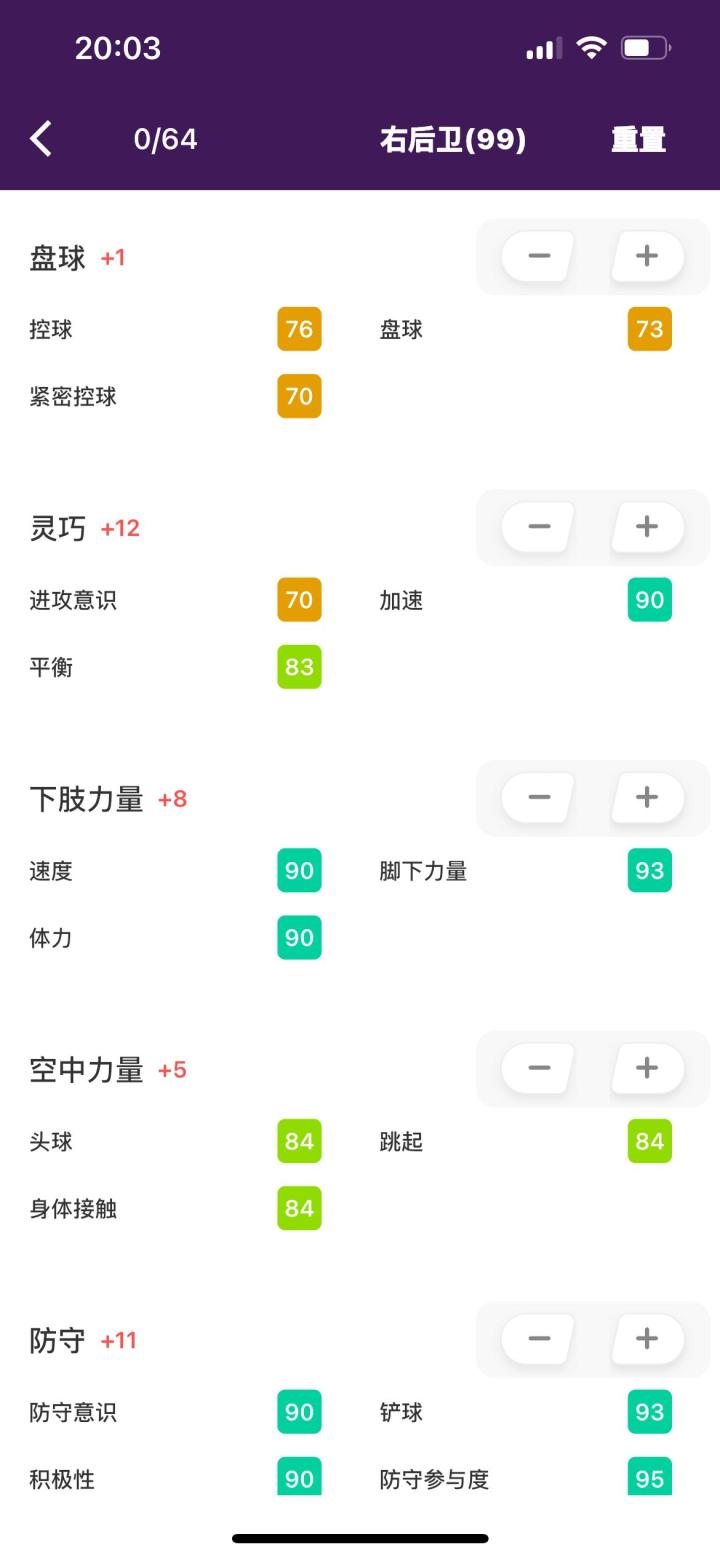Increase 下肢力量 with the plus button
The height and width of the screenshot is (1558, 720).
click(x=647, y=798)
